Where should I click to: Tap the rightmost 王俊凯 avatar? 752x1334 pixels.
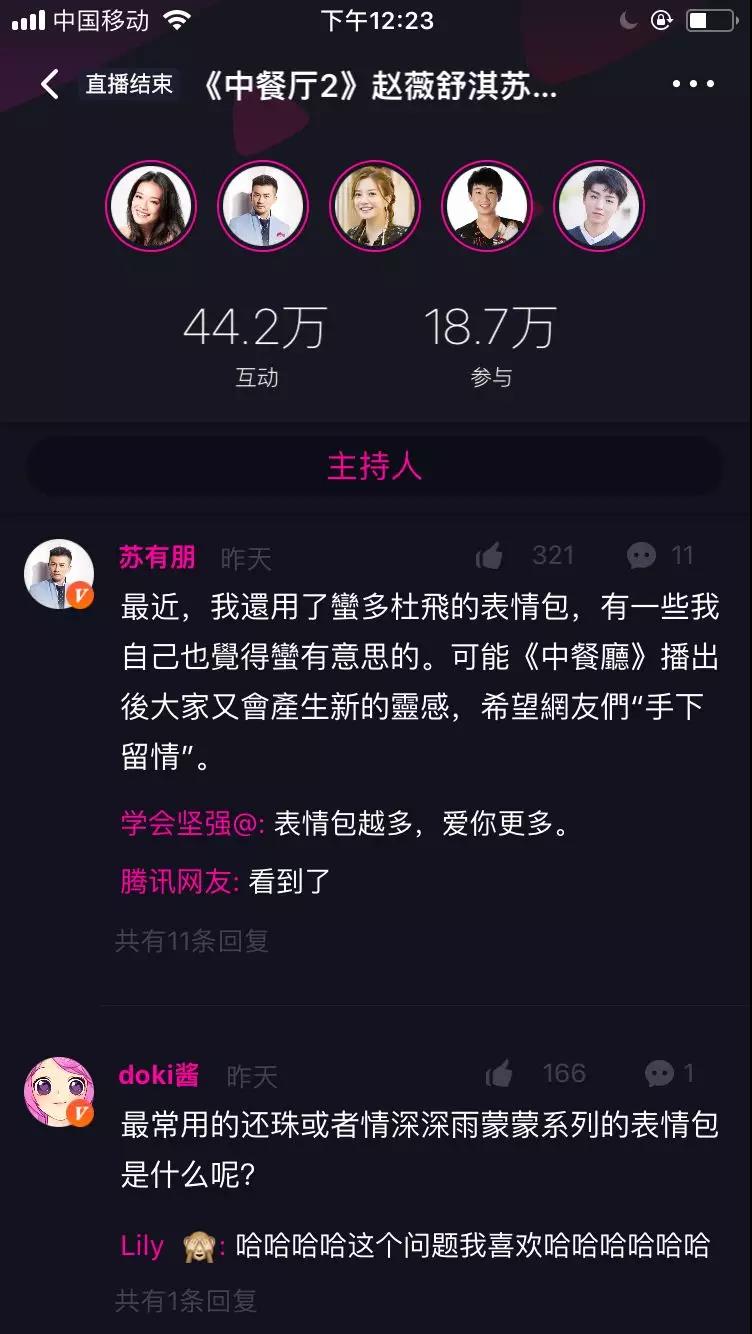coord(600,206)
